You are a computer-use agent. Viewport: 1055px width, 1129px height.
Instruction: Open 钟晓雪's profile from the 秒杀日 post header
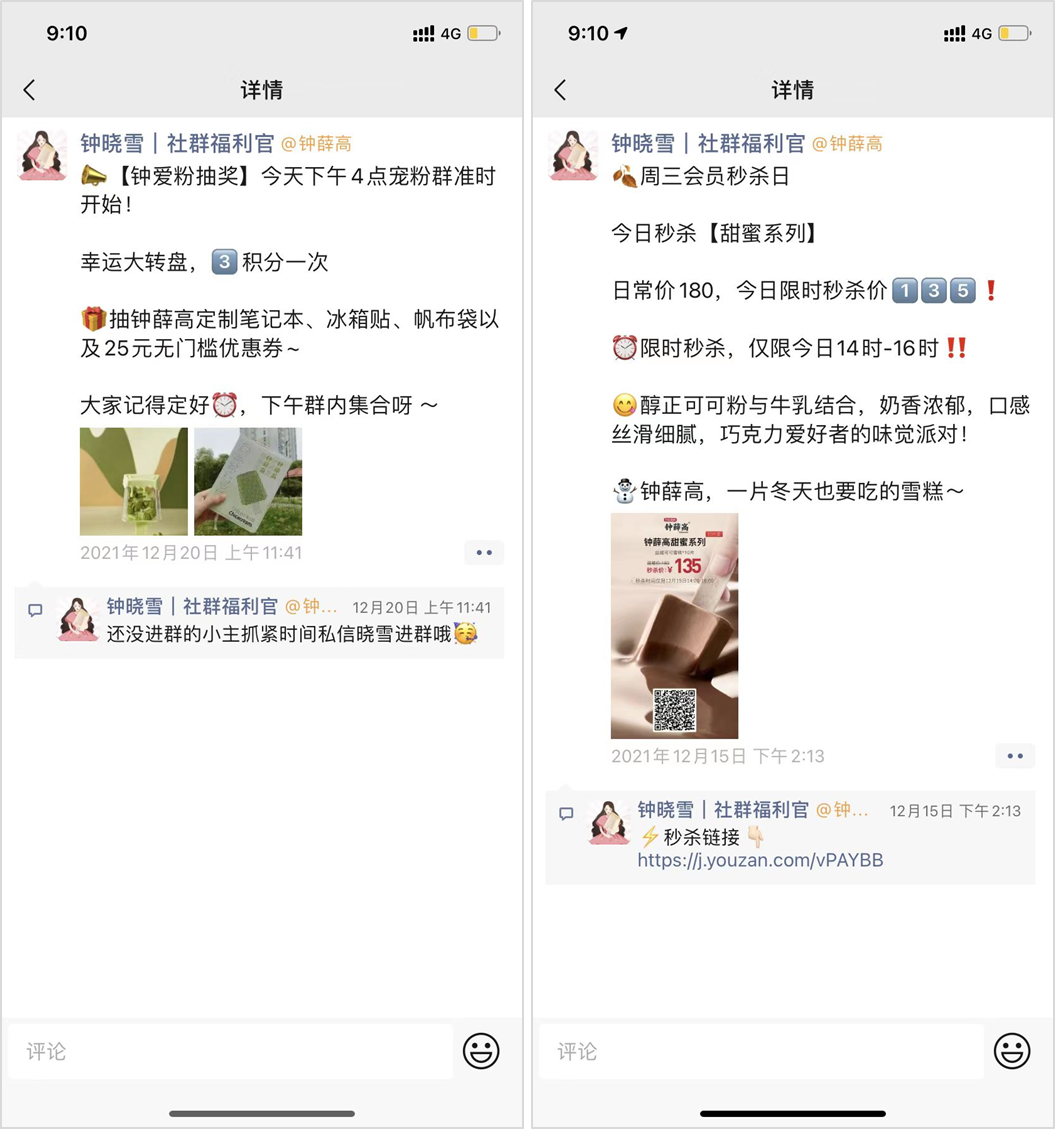coord(573,155)
